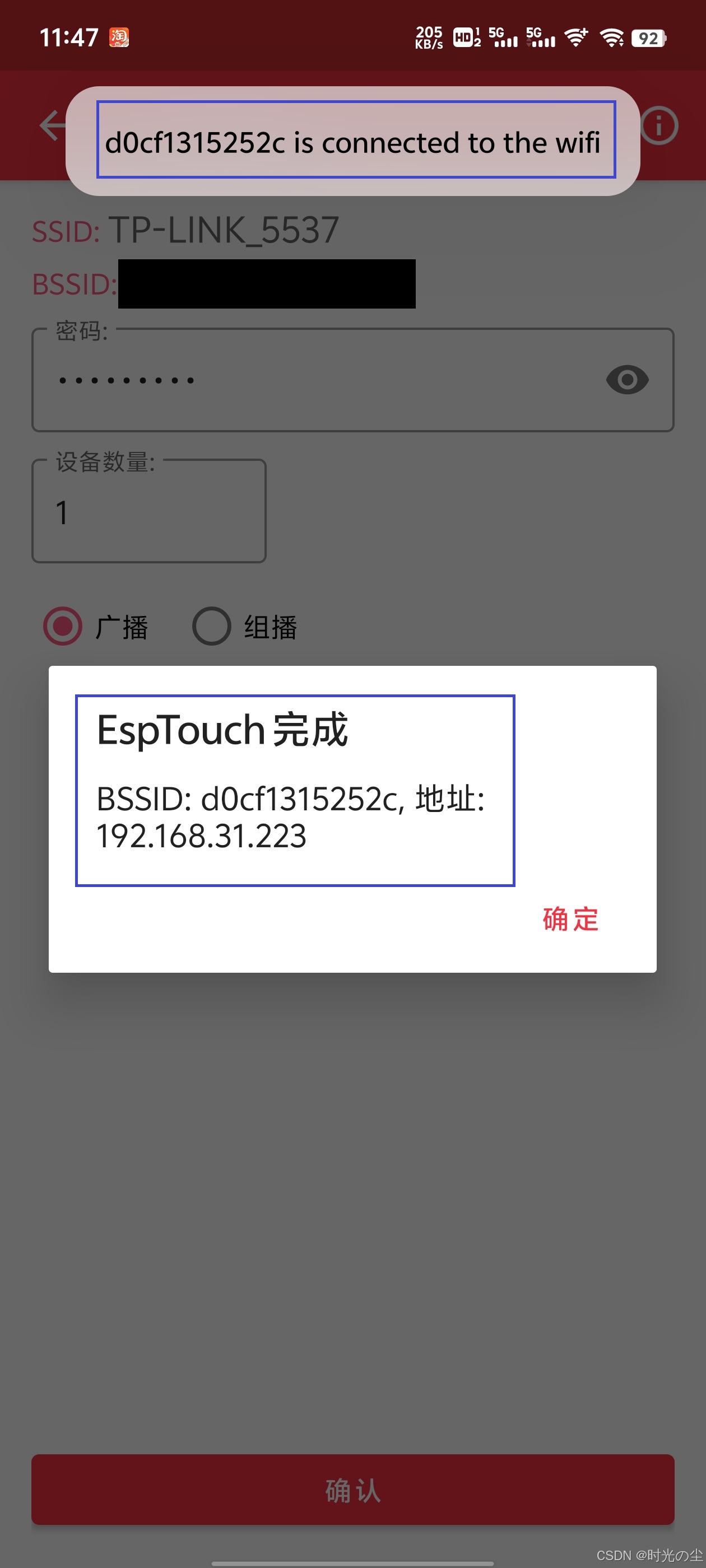Image resolution: width=706 pixels, height=1568 pixels.
Task: Toggle password visibility off with eye icon
Action: pos(628,379)
